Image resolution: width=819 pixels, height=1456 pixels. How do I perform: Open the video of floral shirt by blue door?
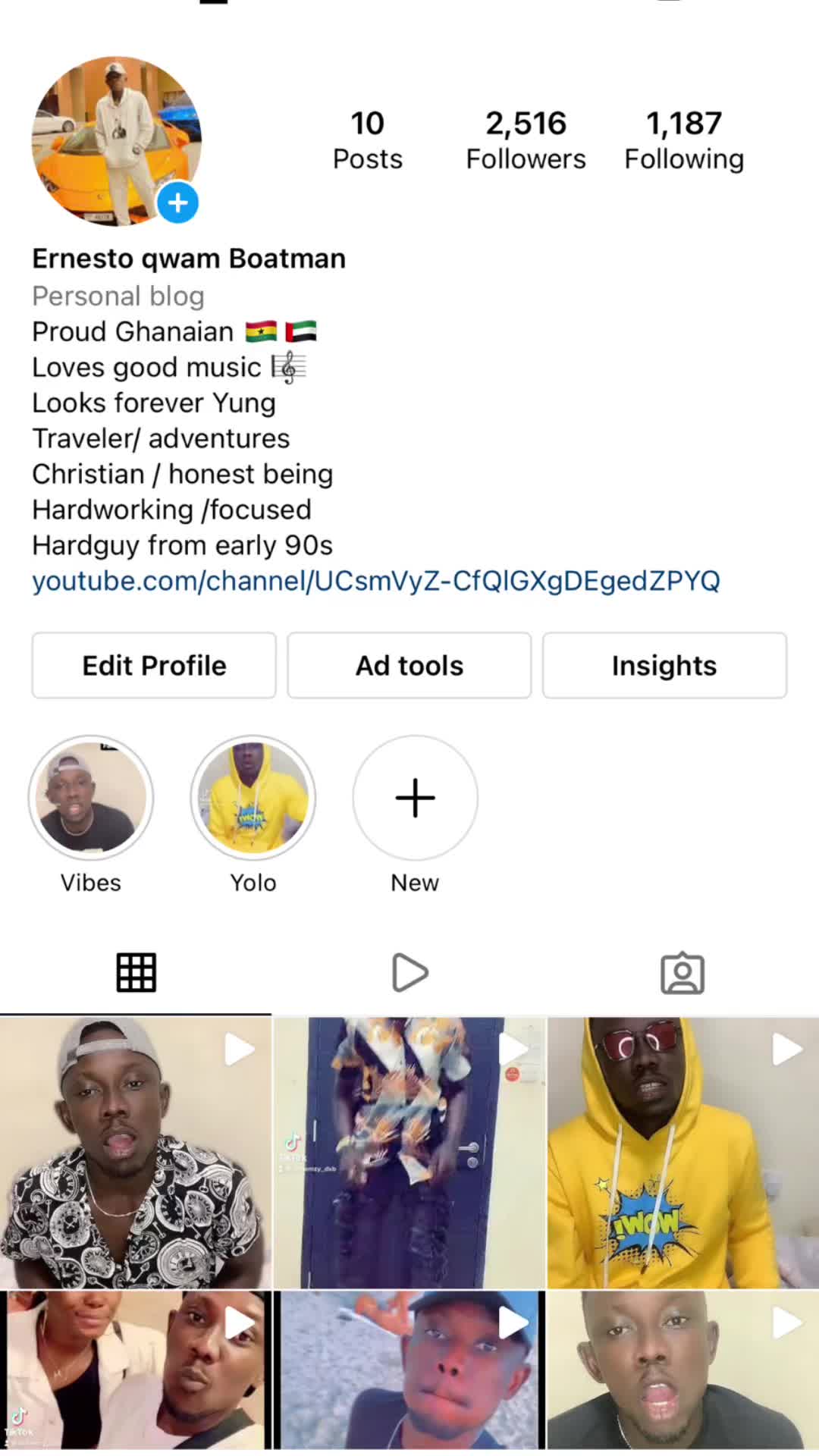point(409,1153)
